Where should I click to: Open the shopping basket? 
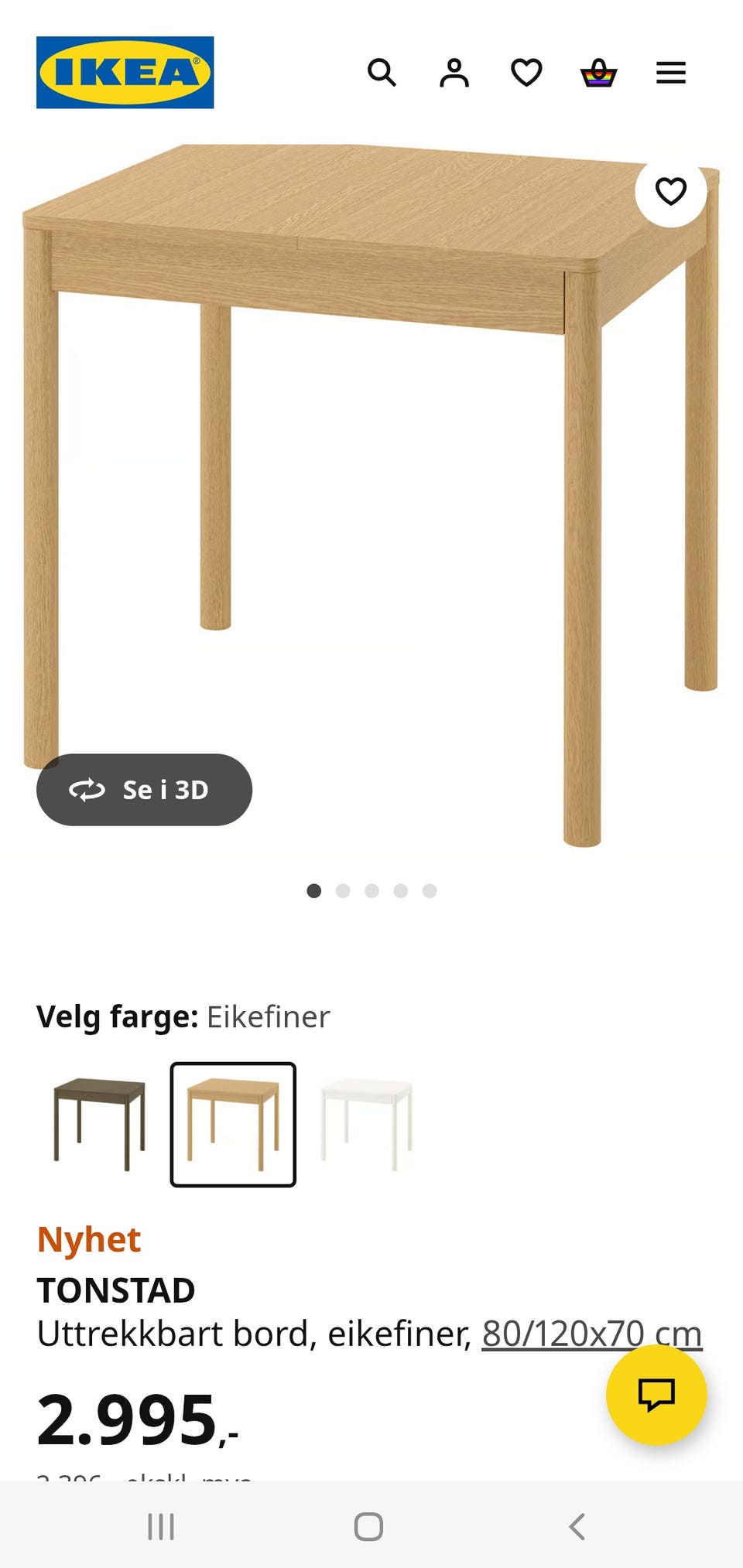click(x=599, y=73)
